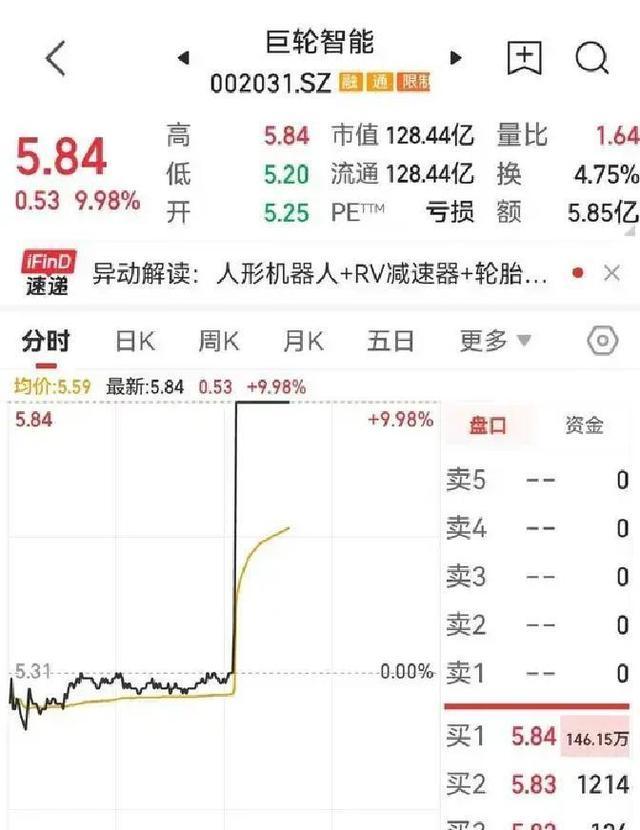The height and width of the screenshot is (830, 640).
Task: Open the search magnifier
Action: pyautogui.click(x=592, y=58)
